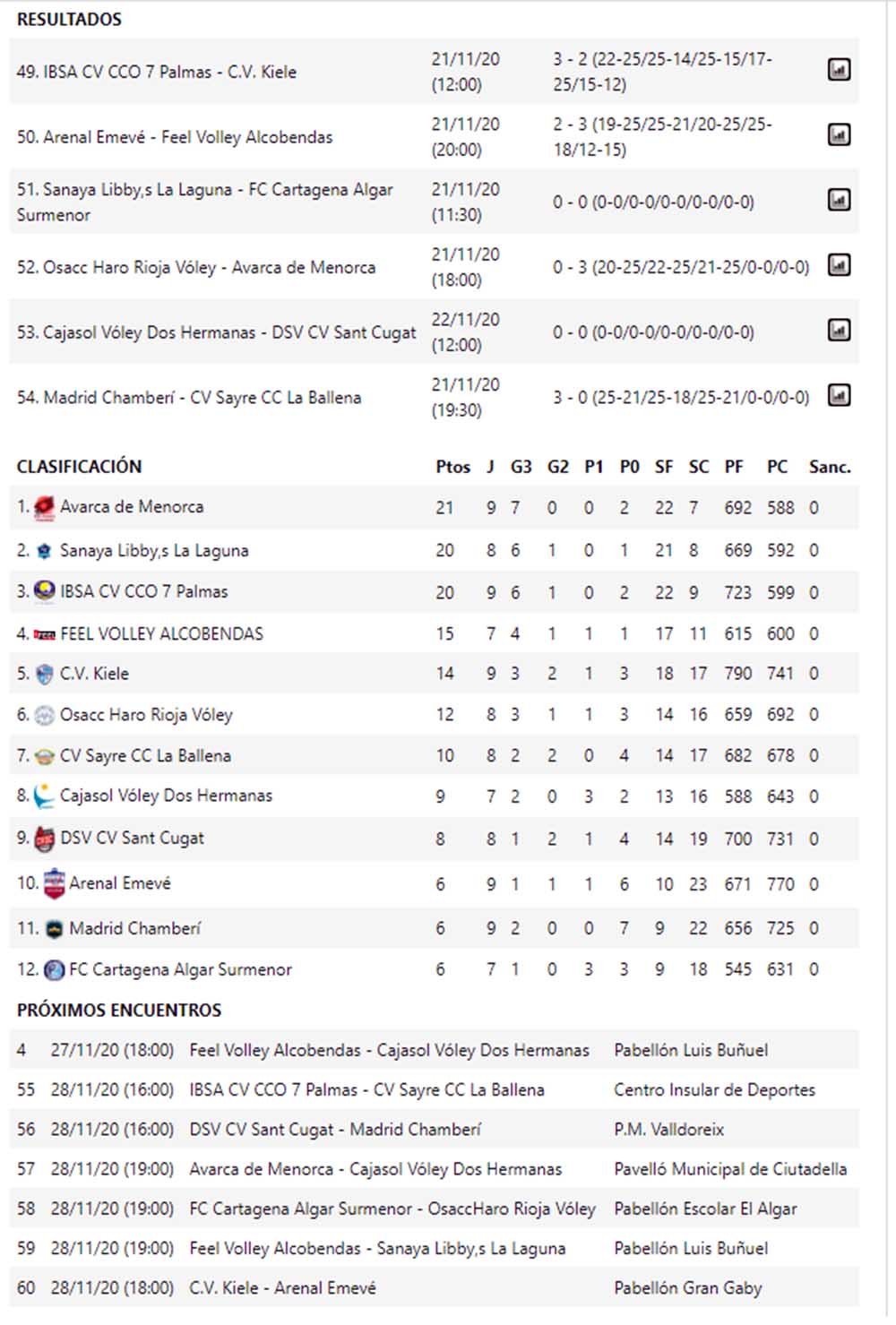This screenshot has width=896, height=1325.
Task: View stats icon for Arenal Emevé match
Action: coord(839,134)
